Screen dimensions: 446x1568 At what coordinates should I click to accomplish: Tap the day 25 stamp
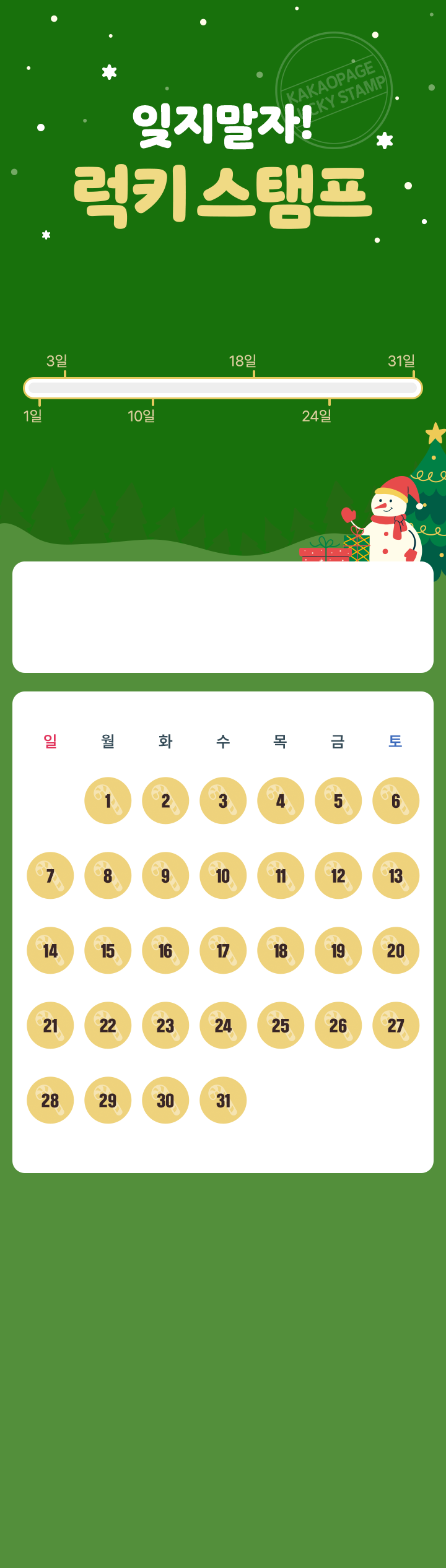[281, 1025]
